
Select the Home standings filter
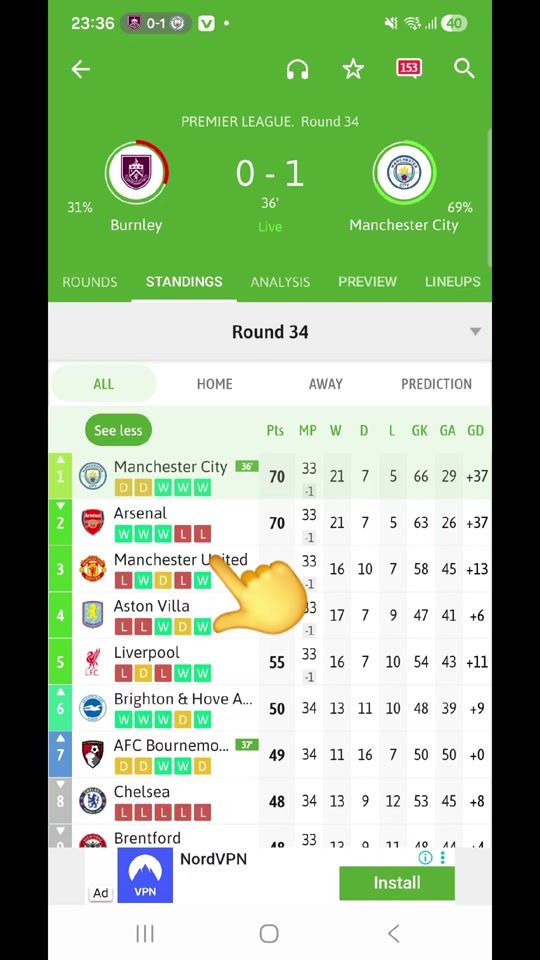tap(214, 384)
